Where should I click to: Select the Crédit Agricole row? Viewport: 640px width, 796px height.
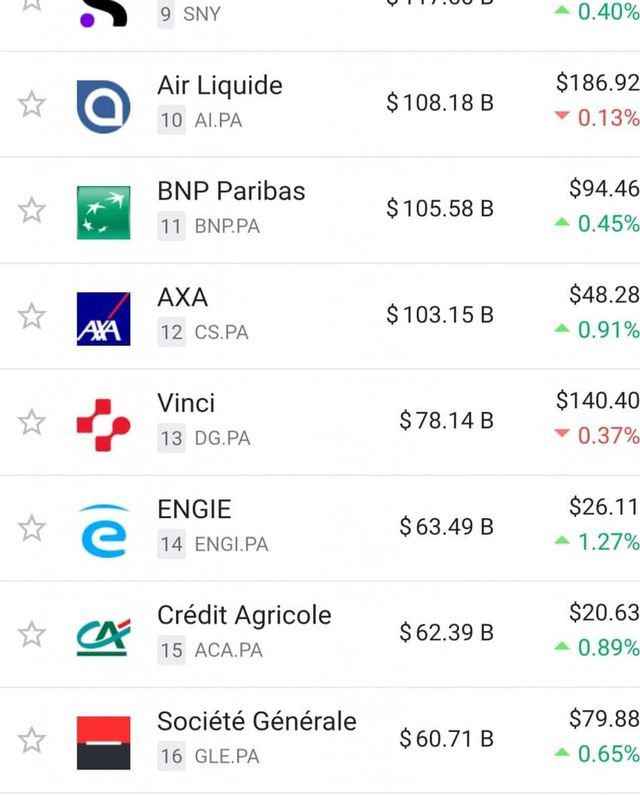click(x=244, y=616)
